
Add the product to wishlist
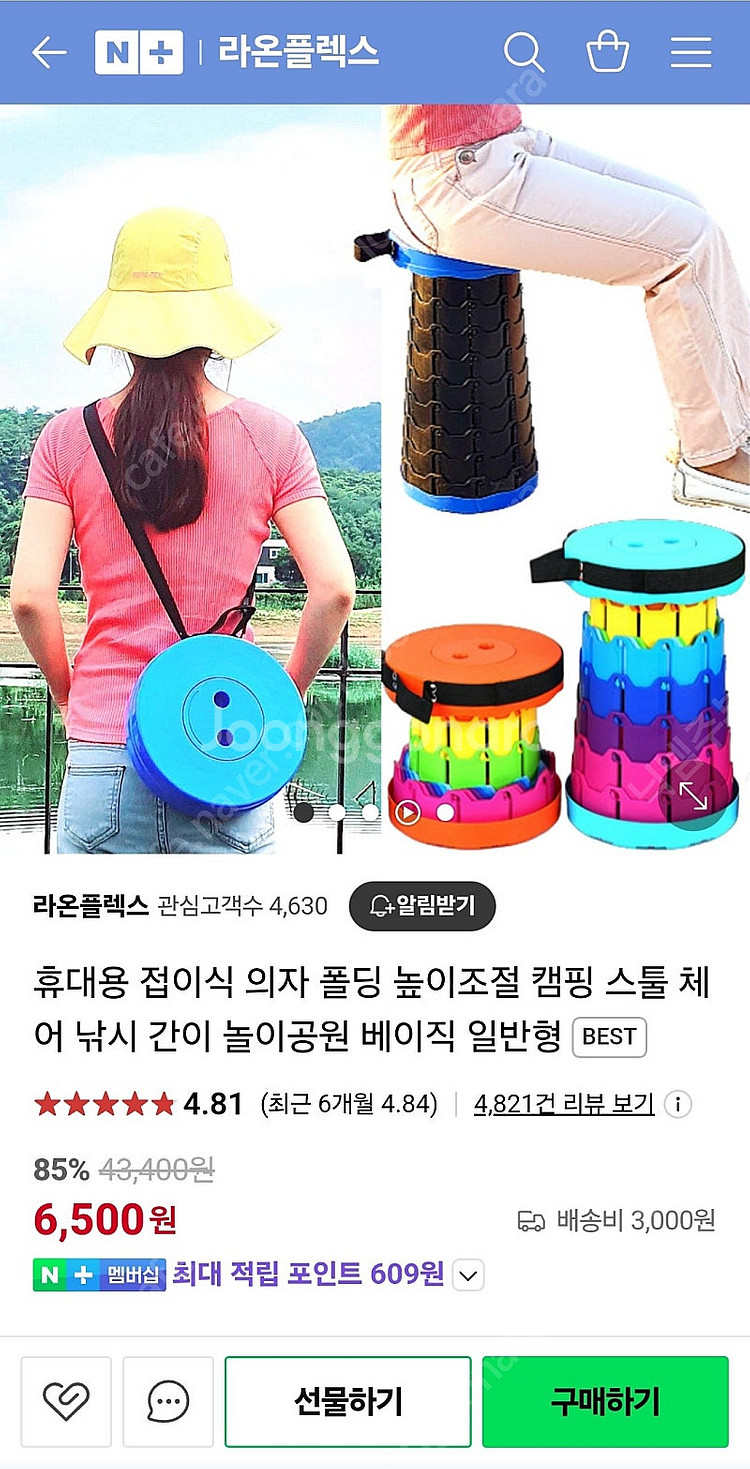(x=66, y=1401)
